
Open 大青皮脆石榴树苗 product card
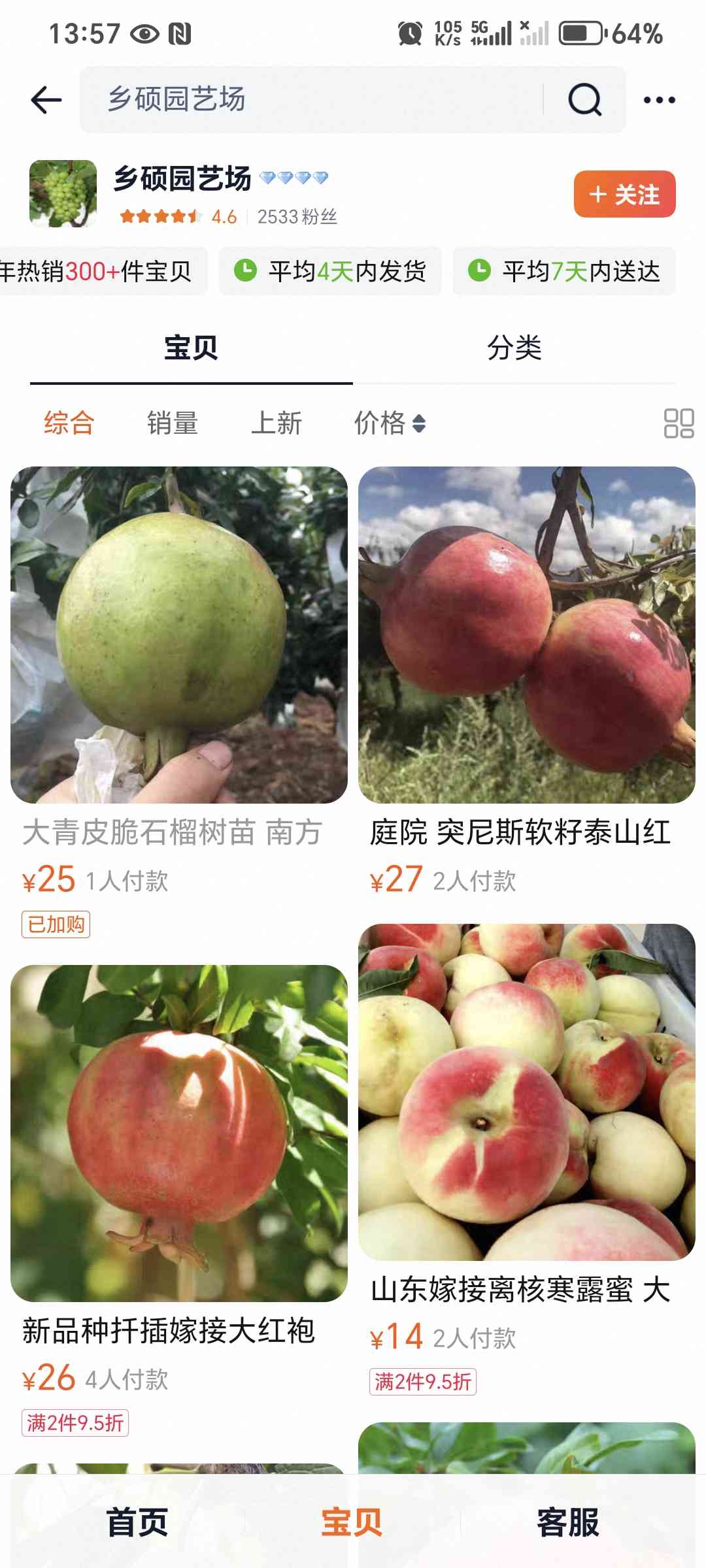point(178,635)
